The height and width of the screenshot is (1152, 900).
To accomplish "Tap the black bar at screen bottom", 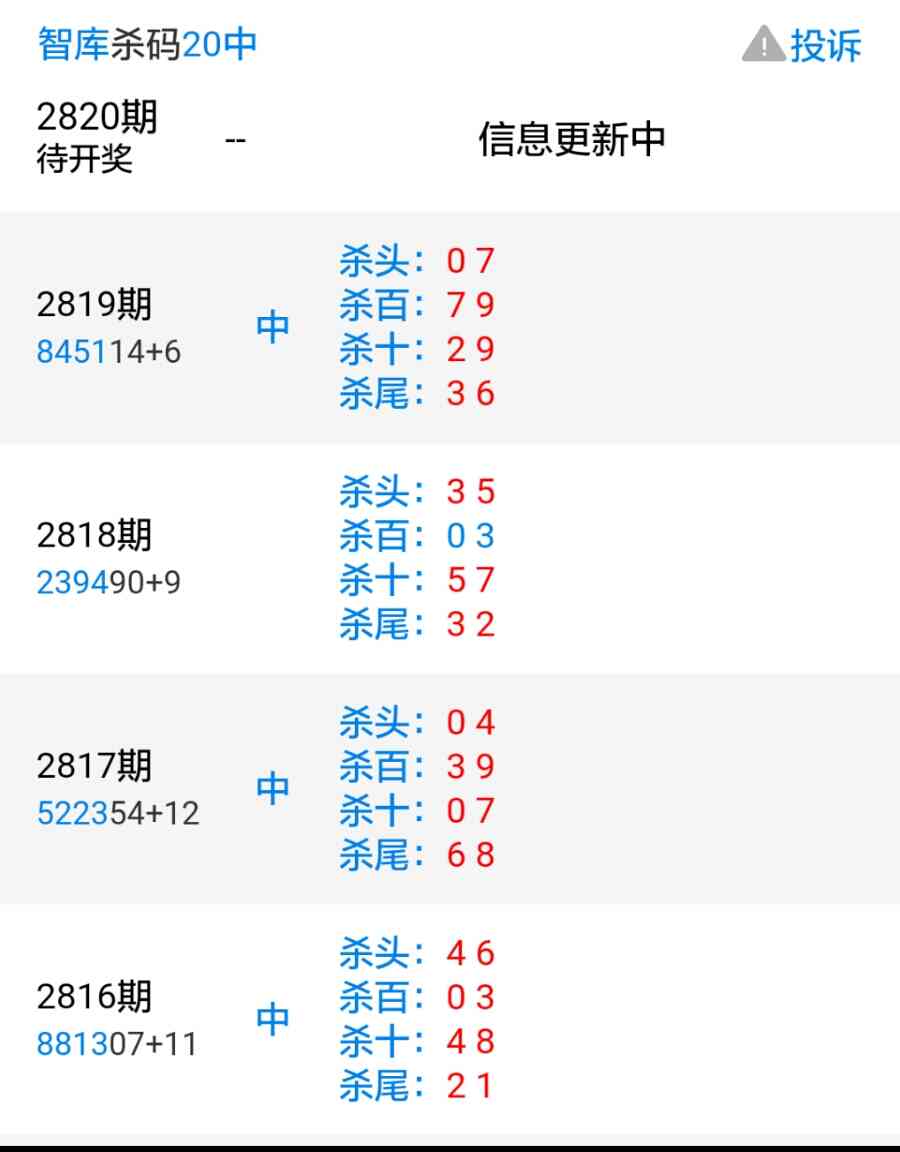I will coord(450,1145).
